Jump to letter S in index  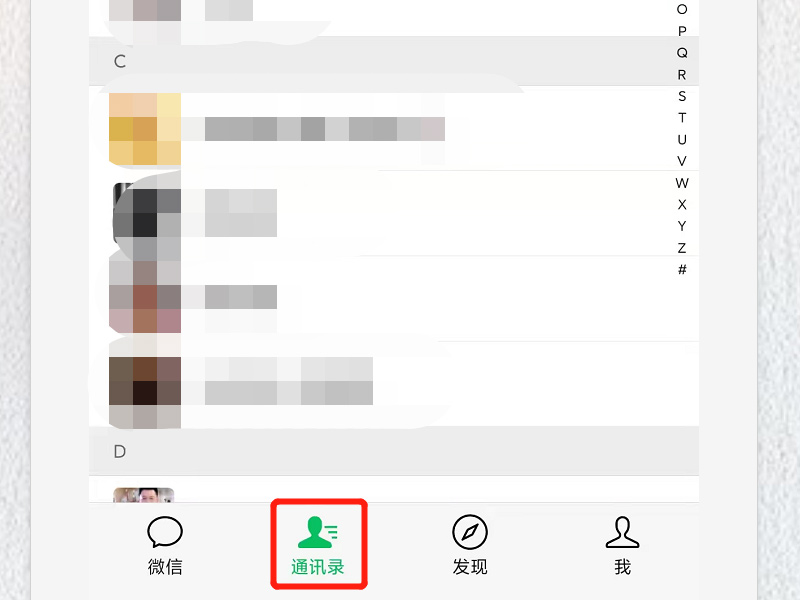[x=682, y=96]
